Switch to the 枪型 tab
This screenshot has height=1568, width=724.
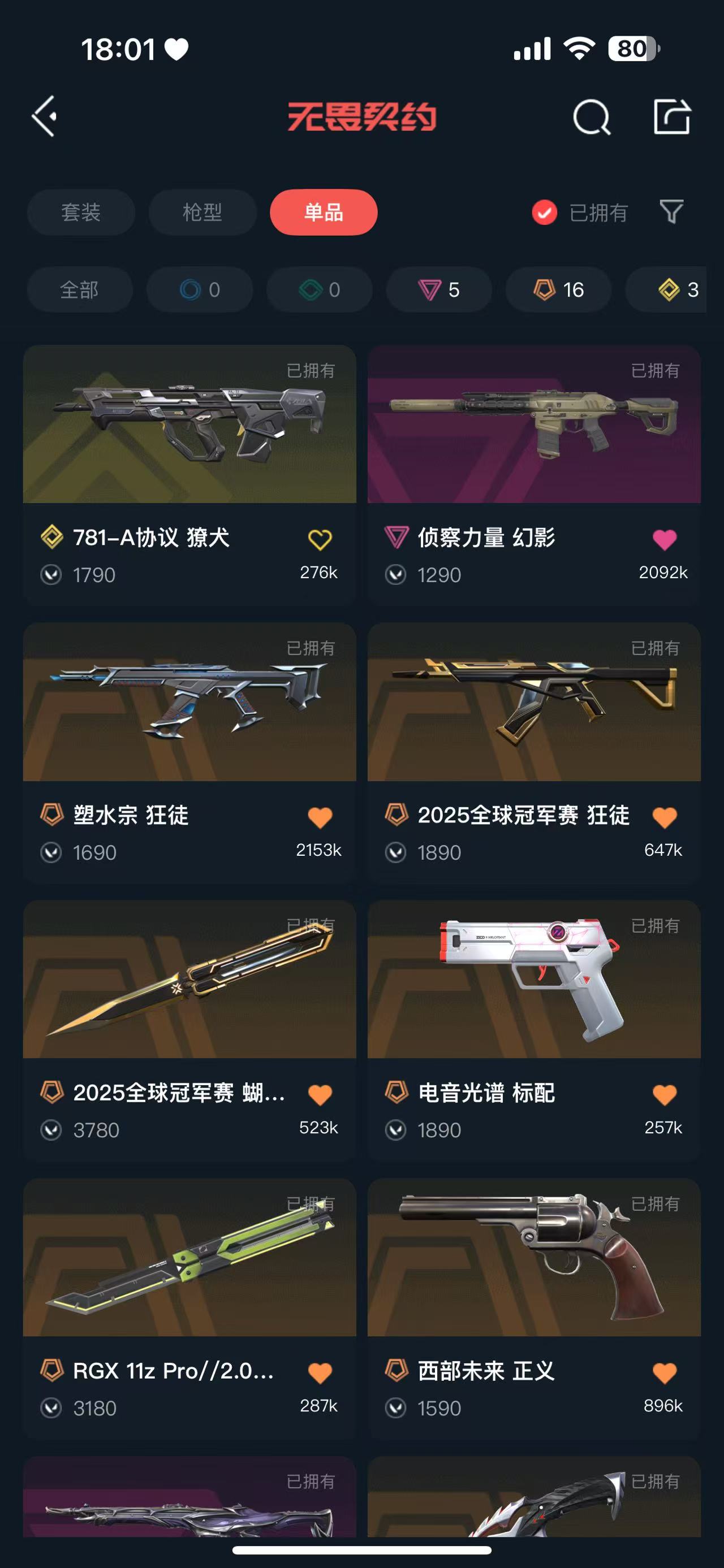point(202,213)
